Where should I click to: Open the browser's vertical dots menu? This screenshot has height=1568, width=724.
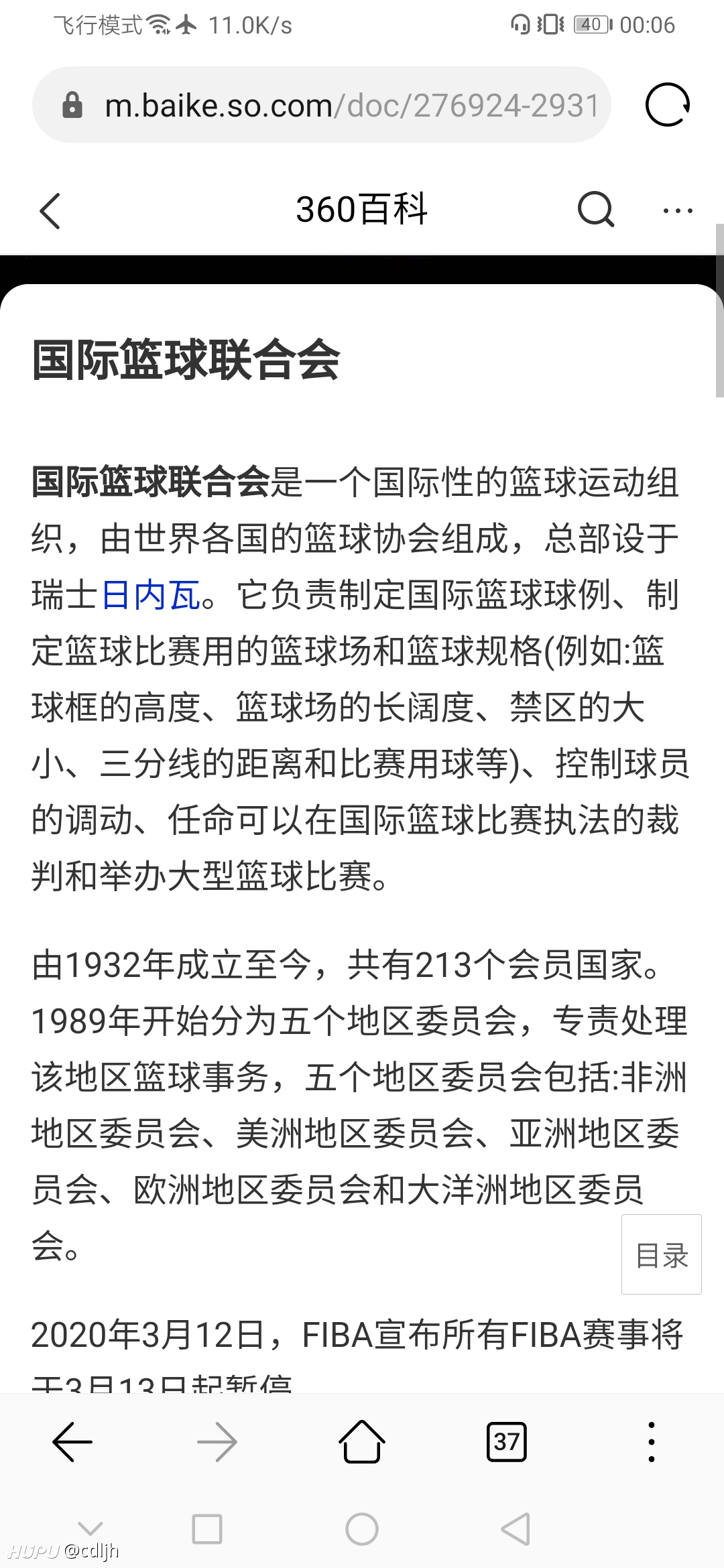[x=651, y=1441]
